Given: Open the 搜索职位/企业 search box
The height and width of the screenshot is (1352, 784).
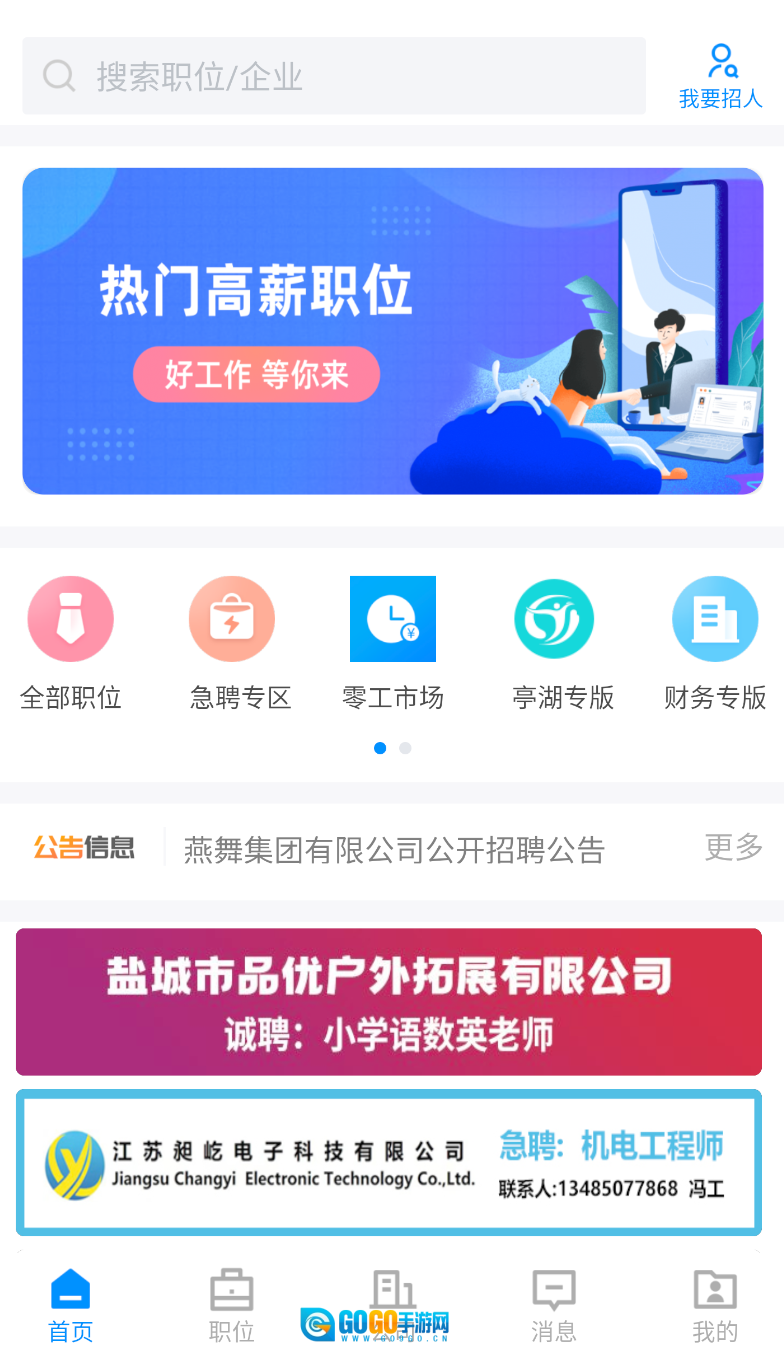Looking at the screenshot, I should pyautogui.click(x=333, y=76).
